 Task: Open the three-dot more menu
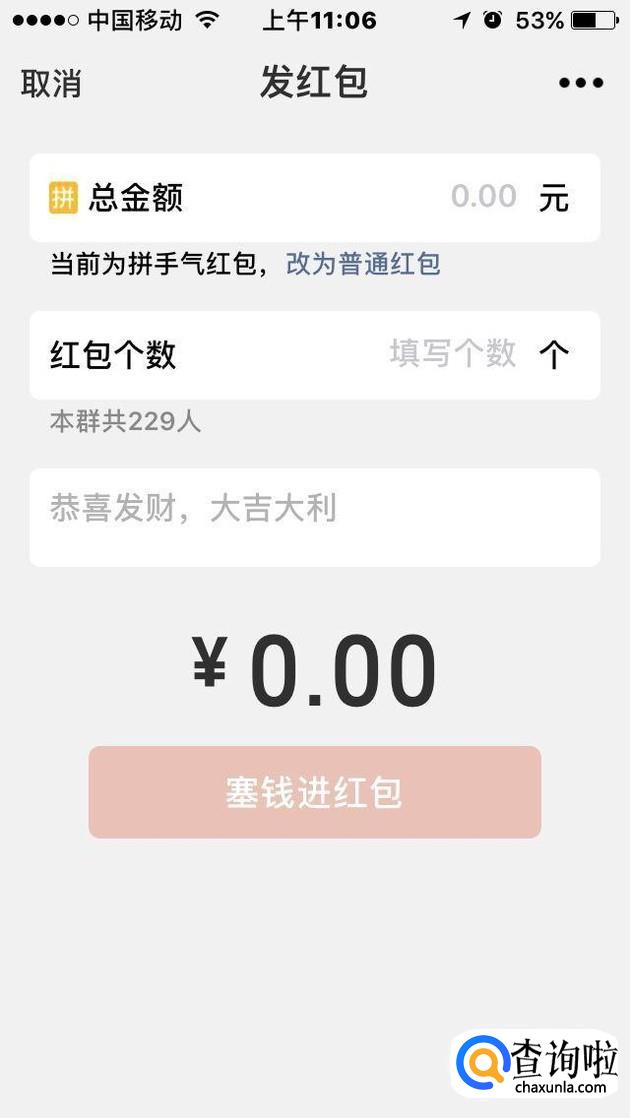click(x=581, y=84)
